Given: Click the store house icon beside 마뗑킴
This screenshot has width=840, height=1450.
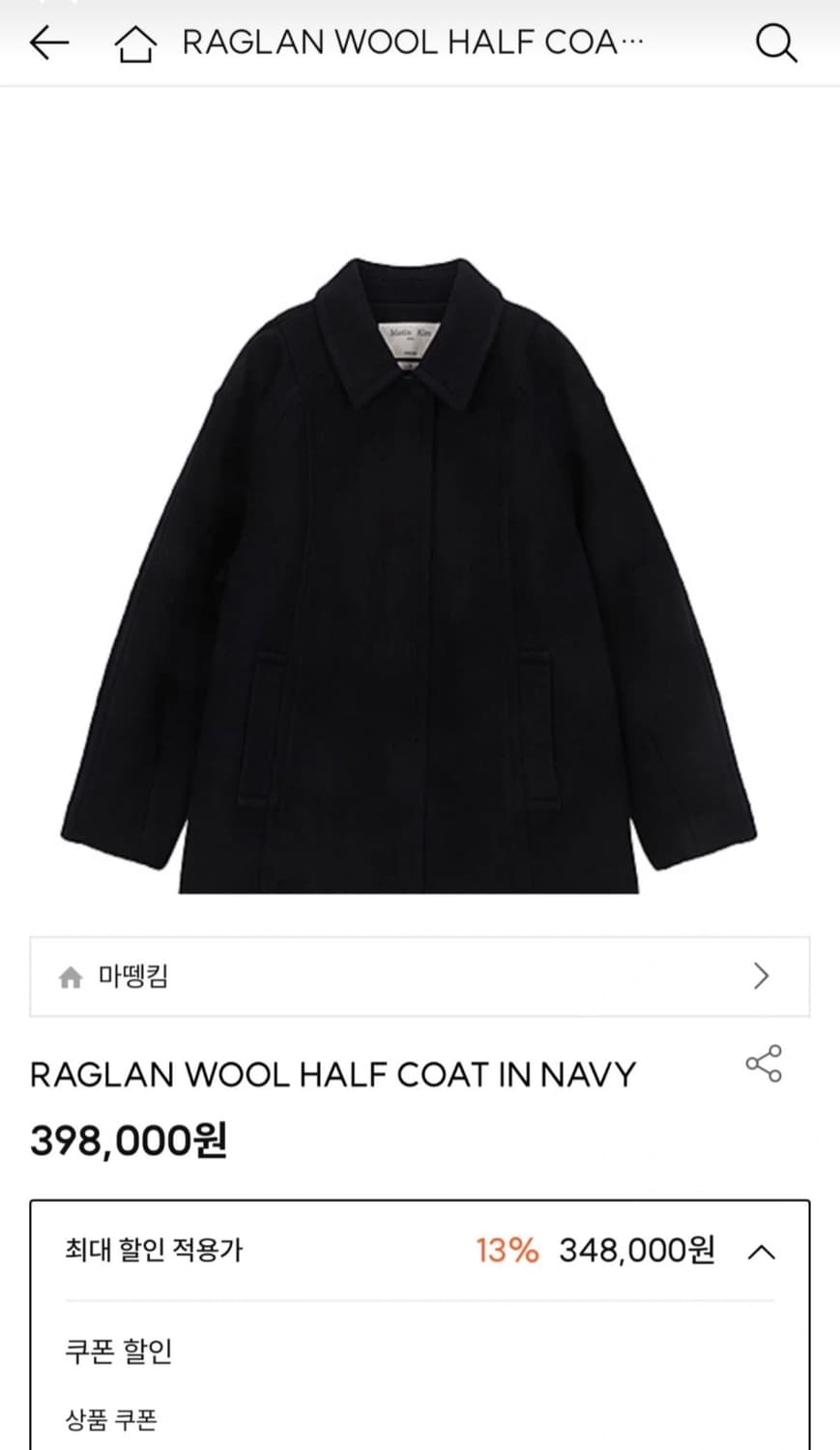Looking at the screenshot, I should coord(71,976).
